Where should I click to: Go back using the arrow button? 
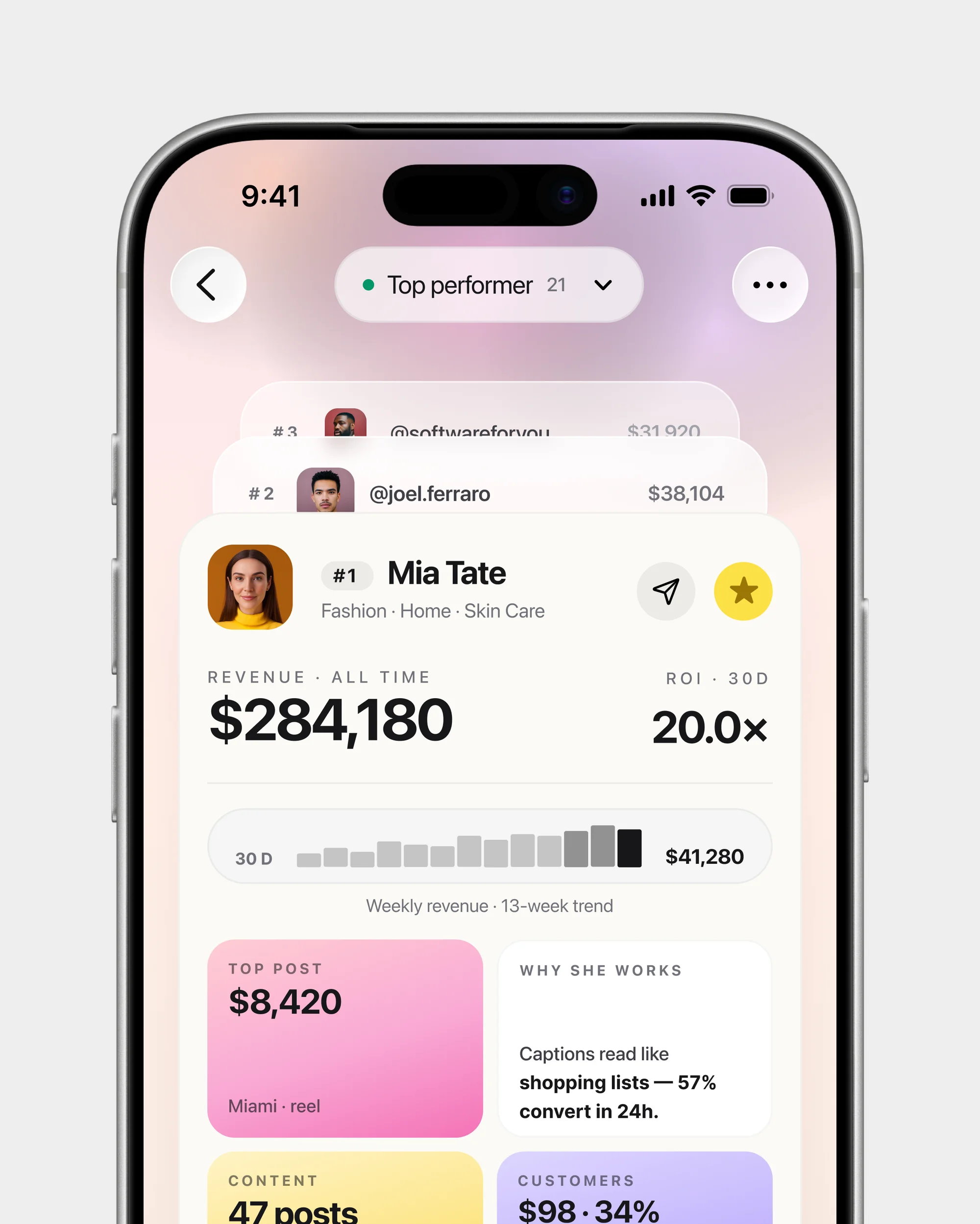[208, 284]
